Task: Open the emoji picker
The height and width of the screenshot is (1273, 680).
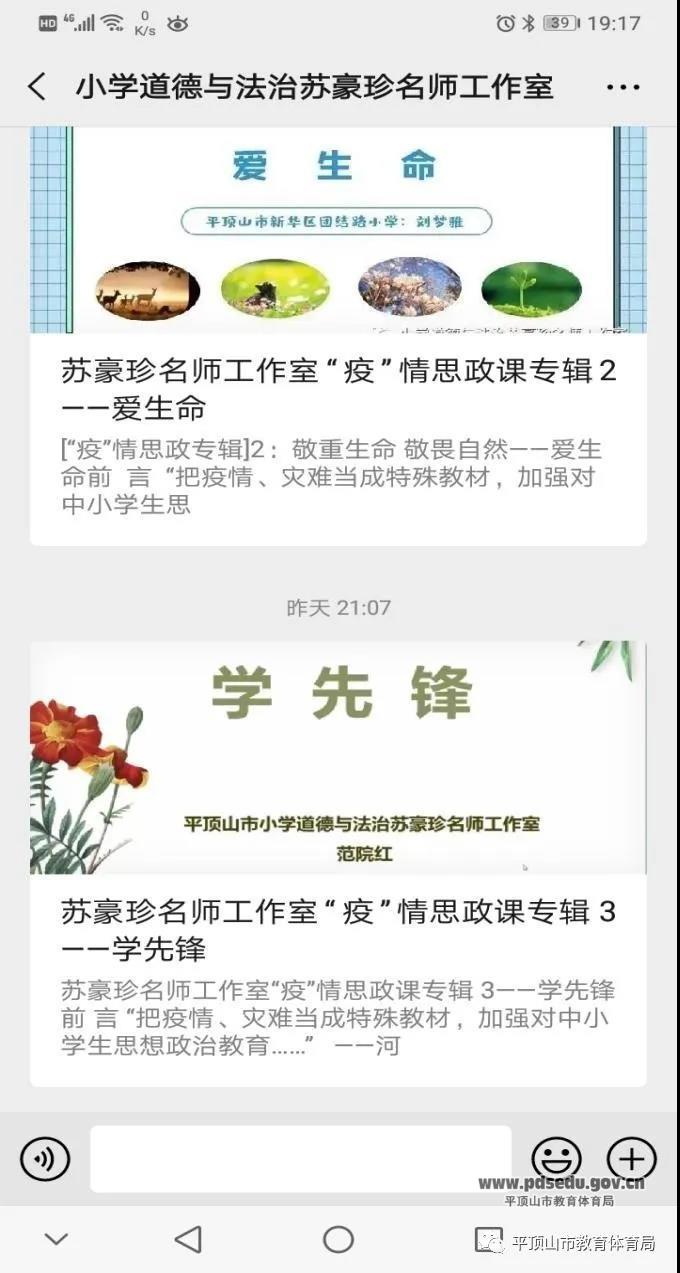Action: click(556, 1159)
